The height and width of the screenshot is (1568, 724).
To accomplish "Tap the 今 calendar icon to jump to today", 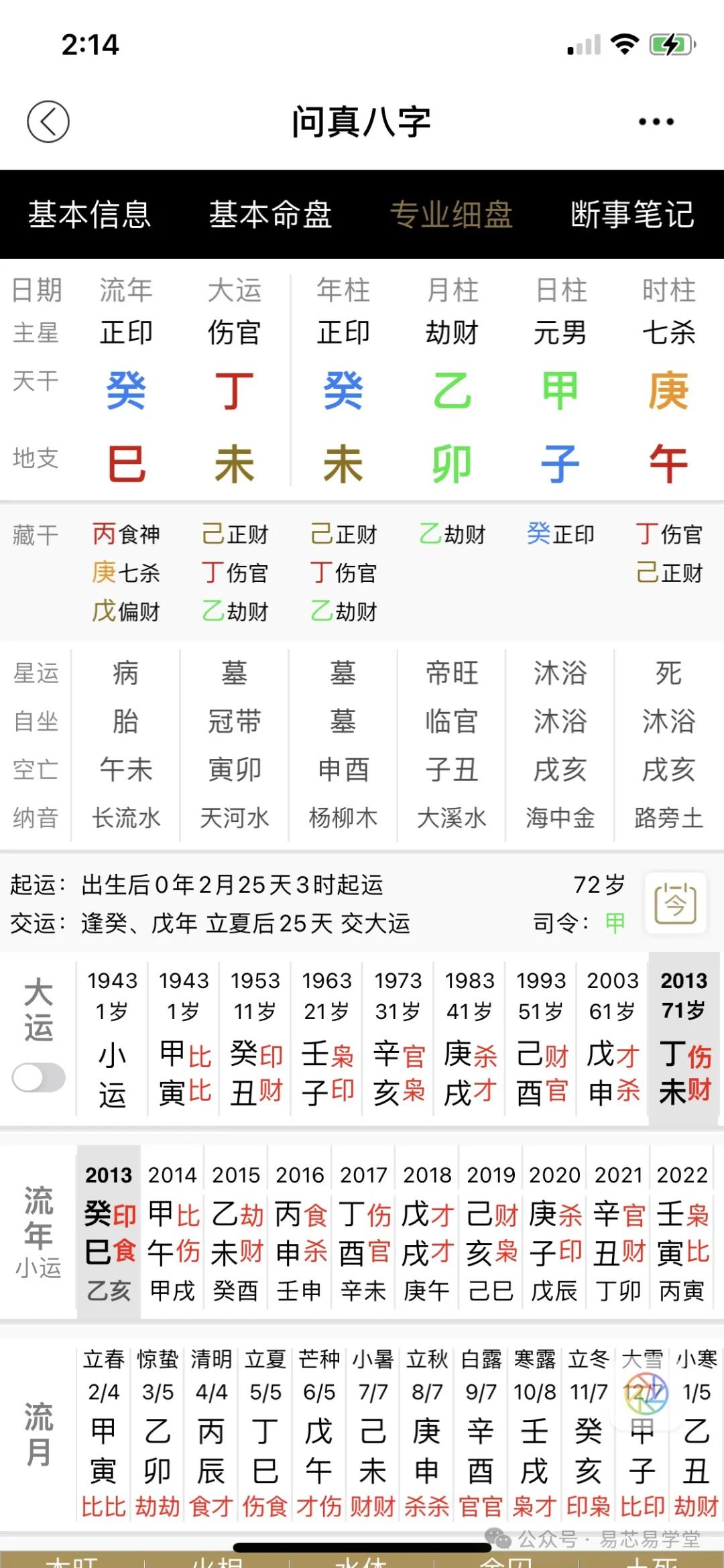I will (675, 902).
